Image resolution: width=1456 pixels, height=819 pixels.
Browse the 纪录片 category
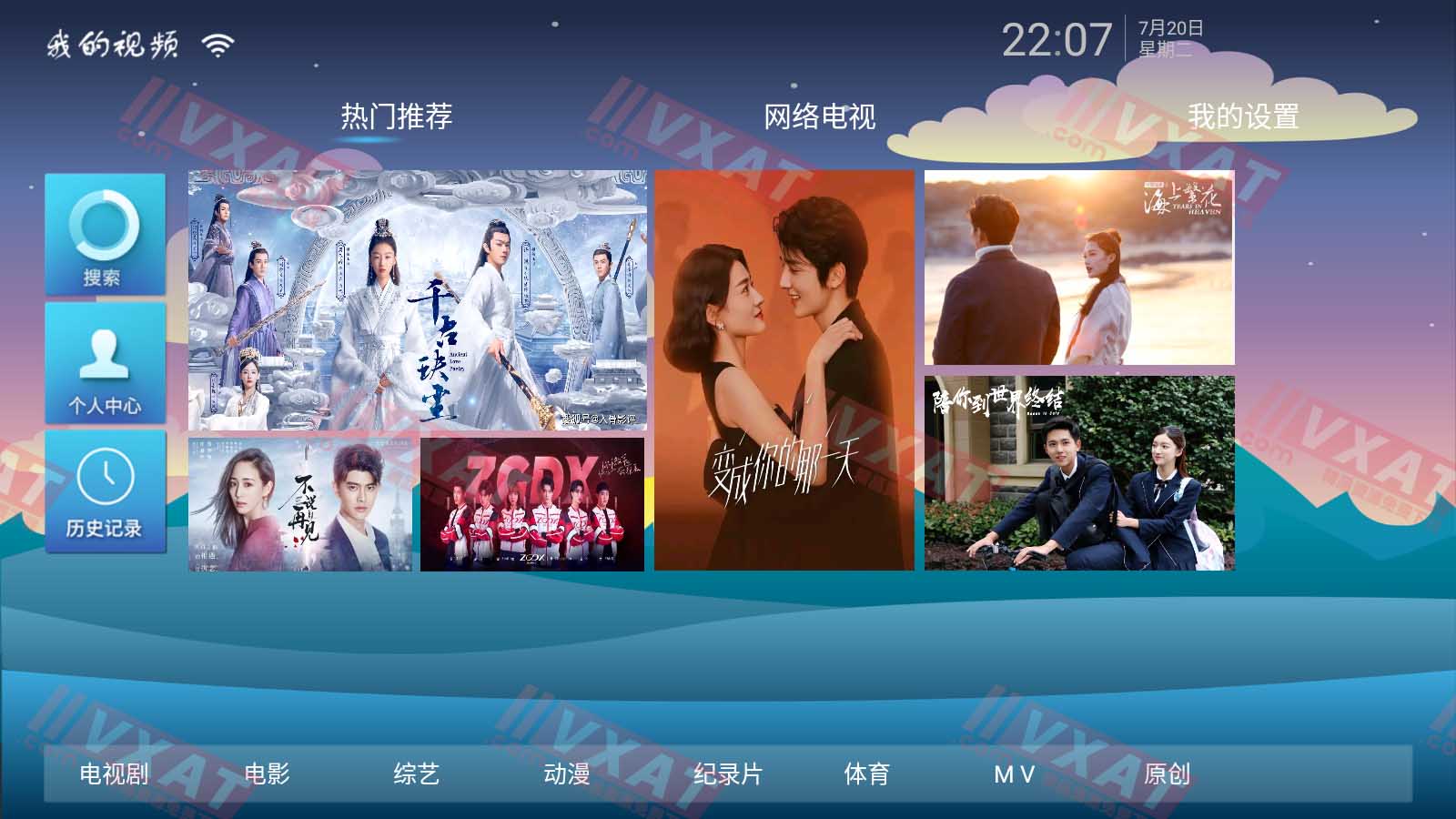(x=727, y=774)
